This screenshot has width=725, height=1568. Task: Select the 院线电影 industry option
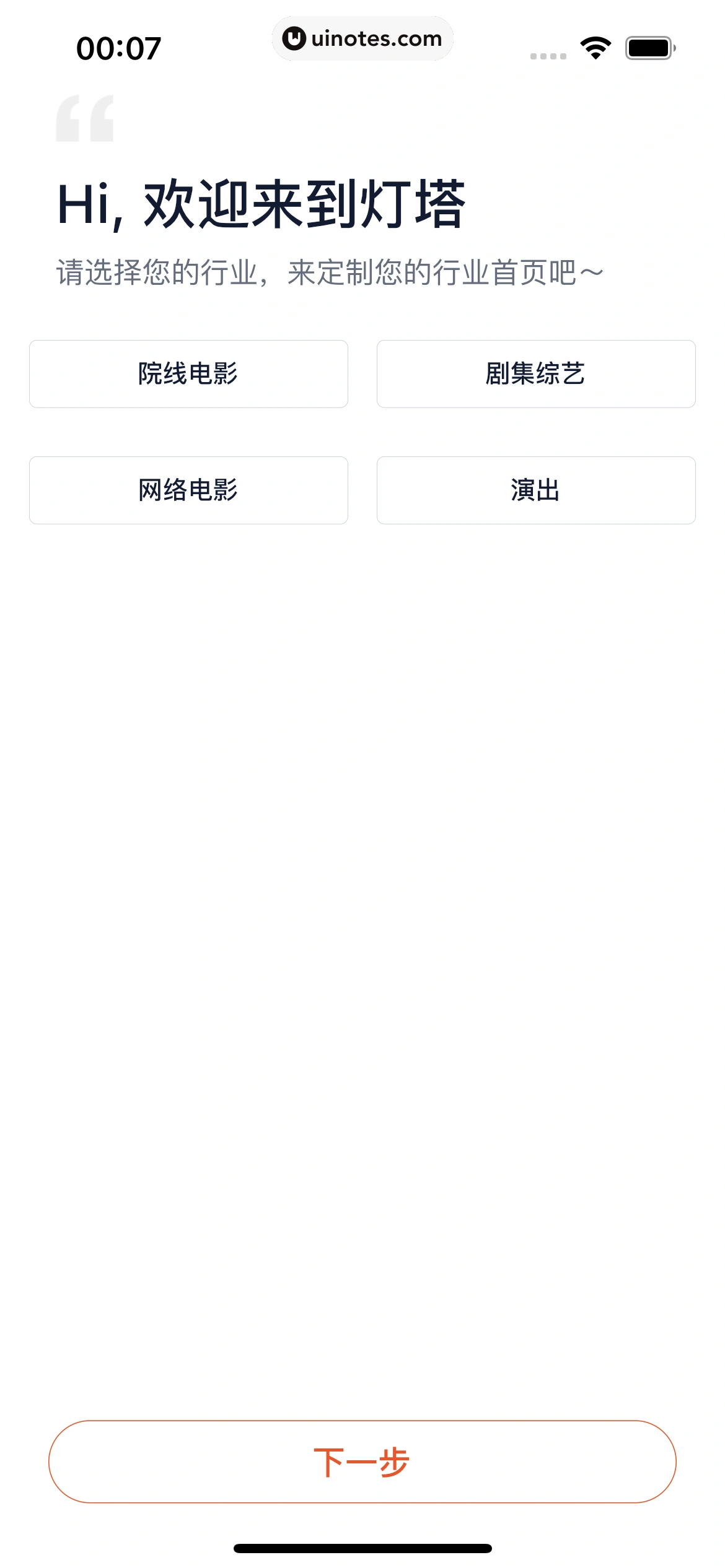coord(188,373)
